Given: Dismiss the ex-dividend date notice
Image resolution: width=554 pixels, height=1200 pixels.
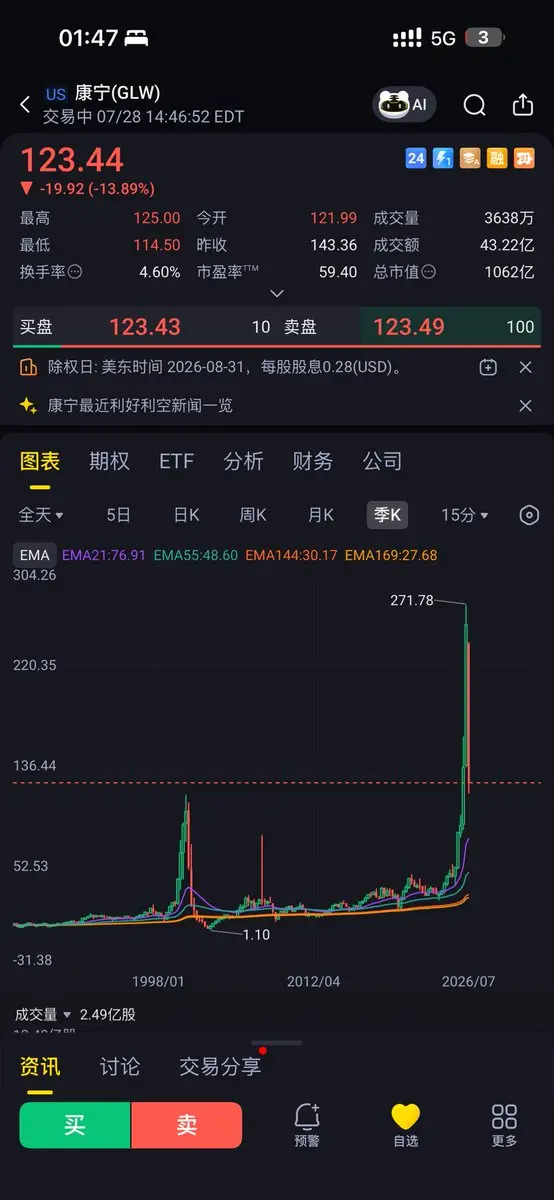Looking at the screenshot, I should pyautogui.click(x=526, y=367).
